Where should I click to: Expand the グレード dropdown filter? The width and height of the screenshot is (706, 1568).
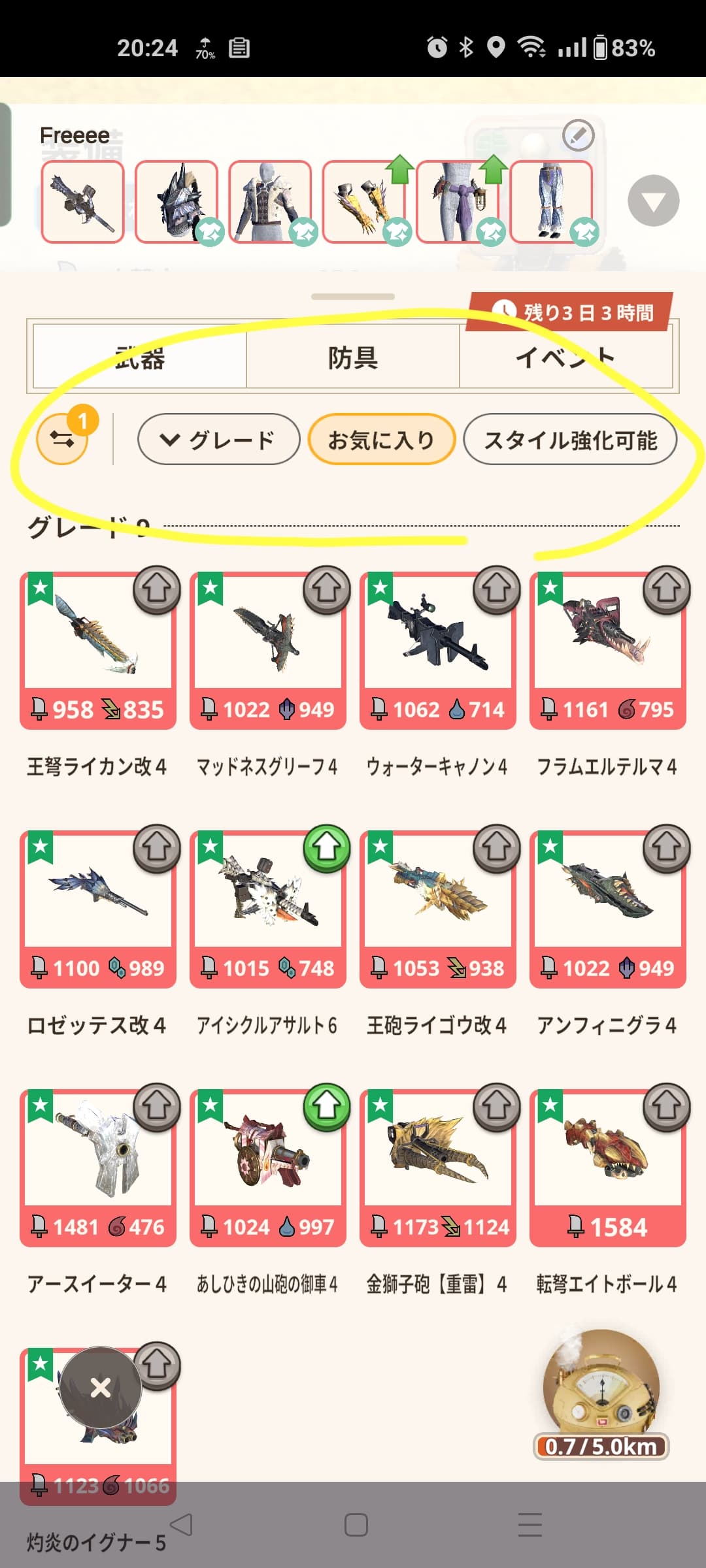pos(218,440)
